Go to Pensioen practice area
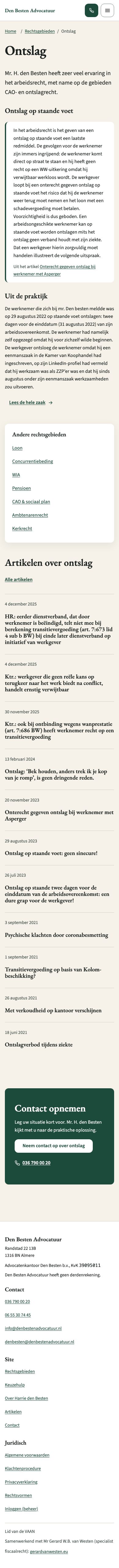 pyautogui.click(x=21, y=488)
